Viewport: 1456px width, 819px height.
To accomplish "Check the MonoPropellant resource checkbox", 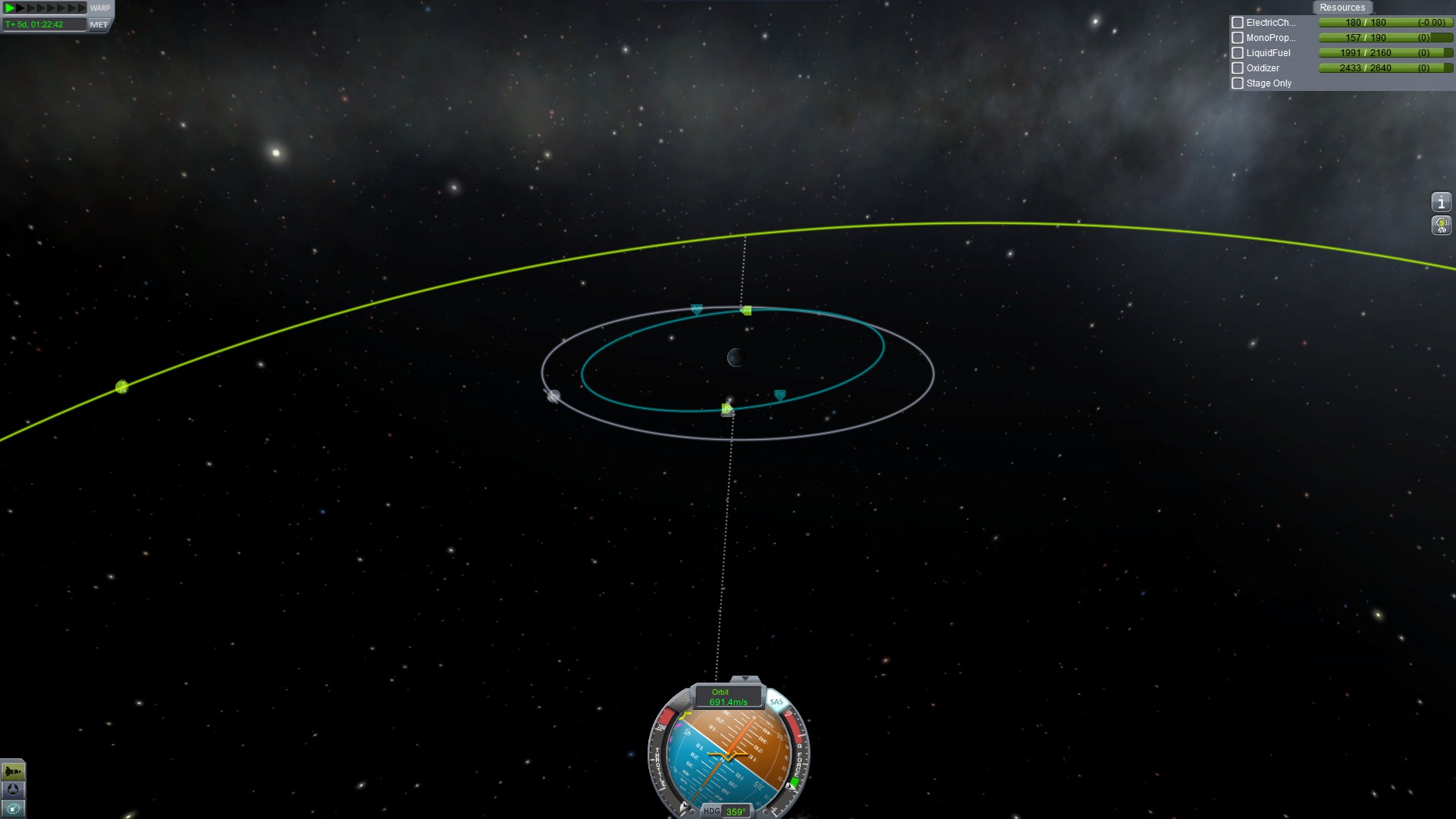I will (x=1238, y=38).
